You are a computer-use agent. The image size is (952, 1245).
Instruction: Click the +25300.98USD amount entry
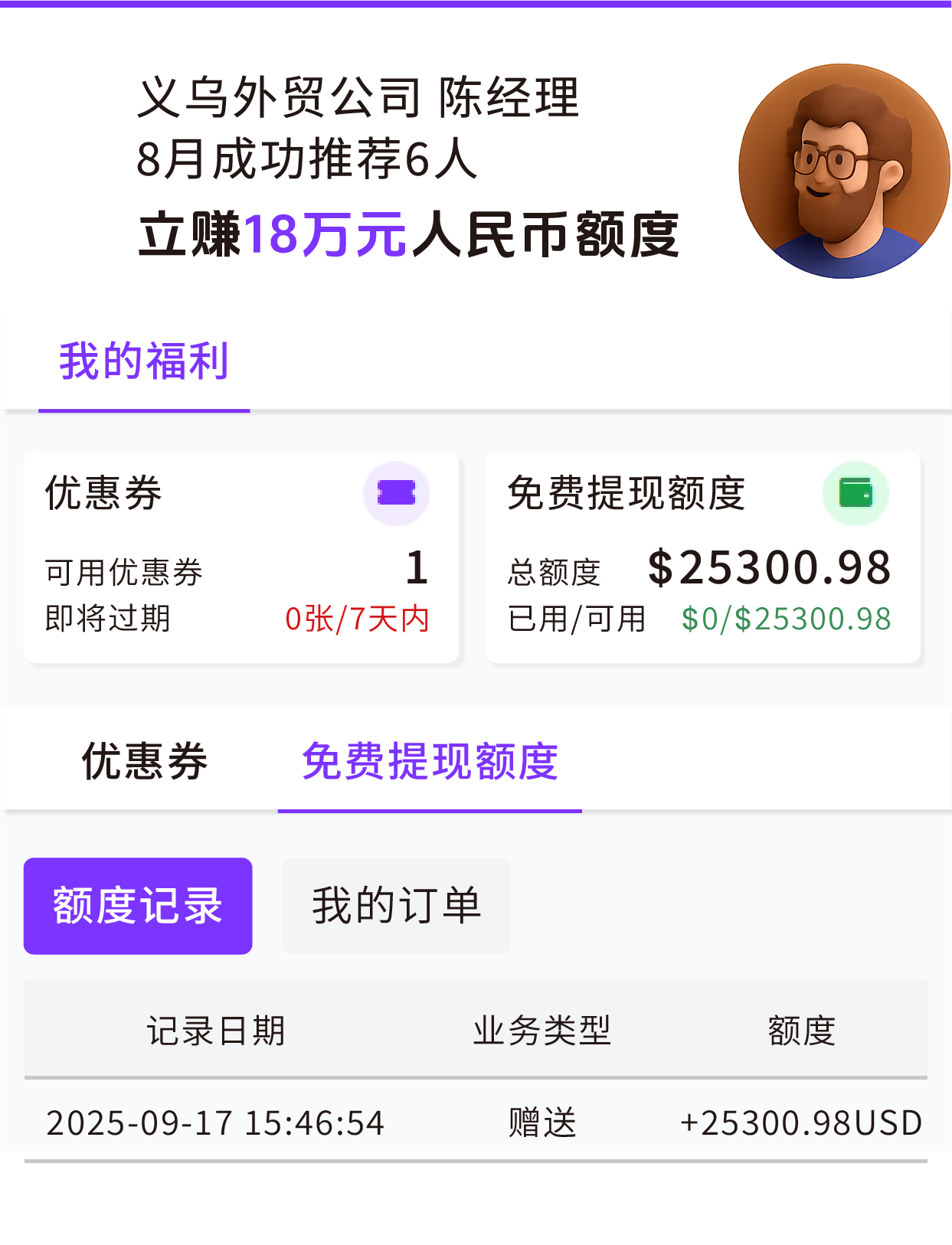pyautogui.click(x=800, y=1123)
